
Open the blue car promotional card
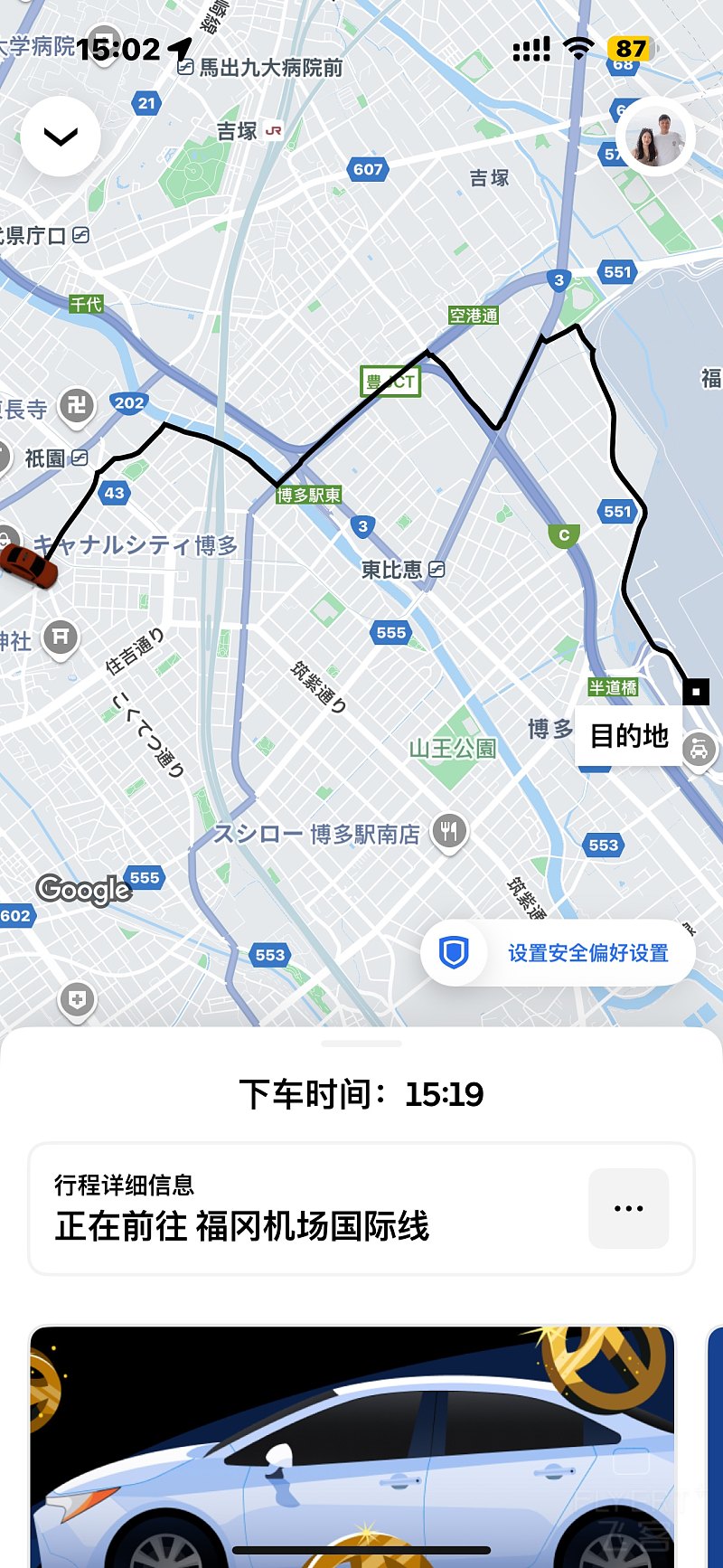[x=352, y=1447]
